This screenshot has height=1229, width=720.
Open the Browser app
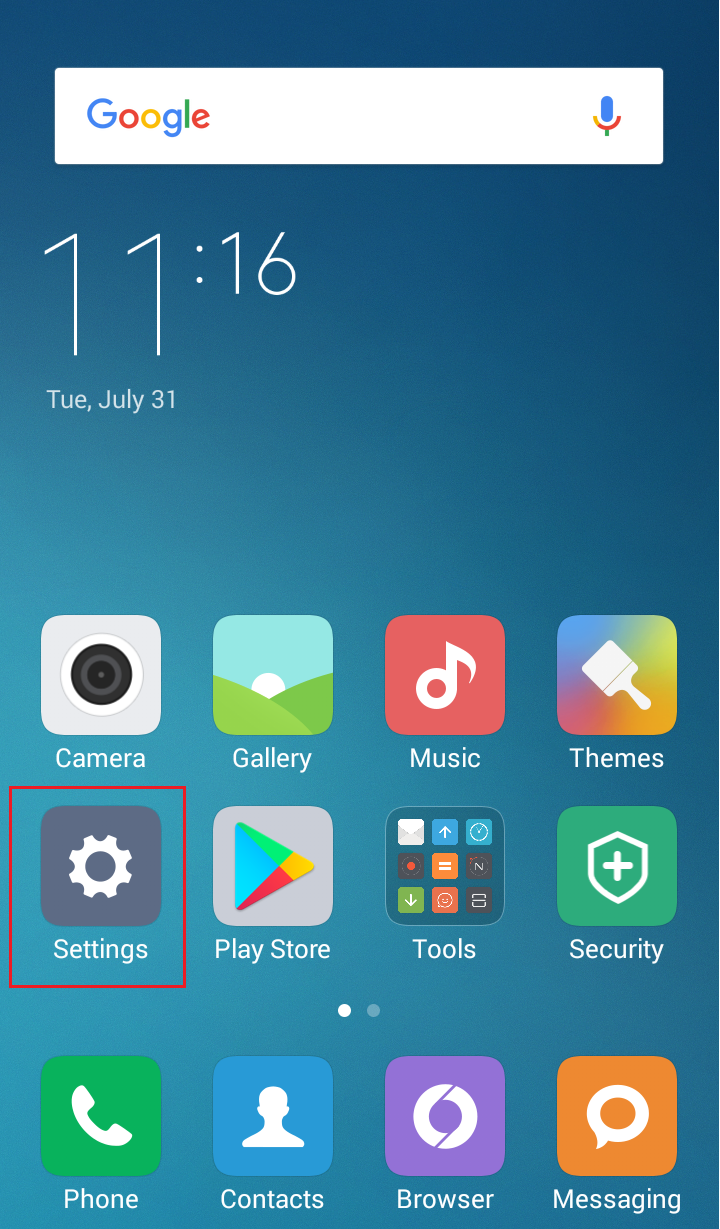pyautogui.click(x=445, y=1116)
